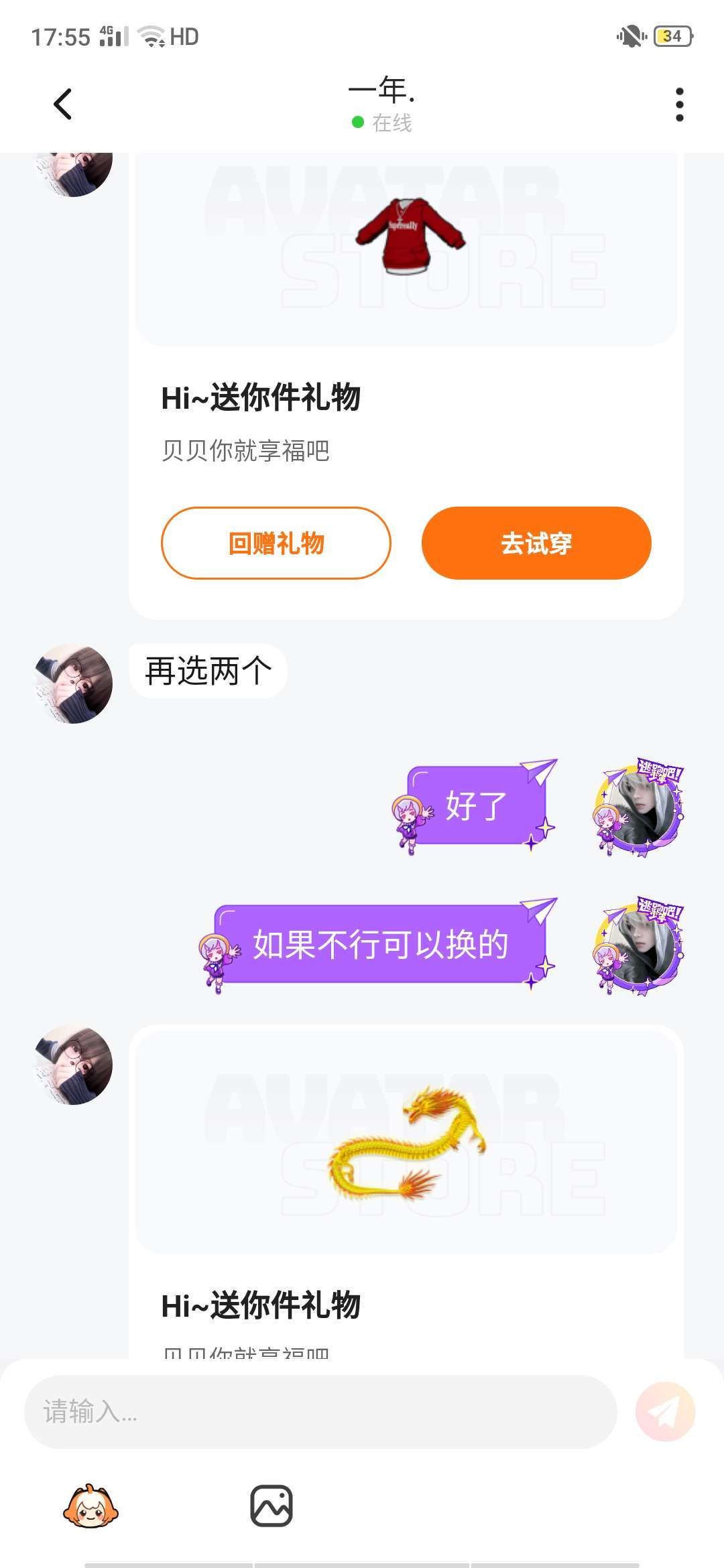Open the golden dragon gift card

[x=406, y=1142]
